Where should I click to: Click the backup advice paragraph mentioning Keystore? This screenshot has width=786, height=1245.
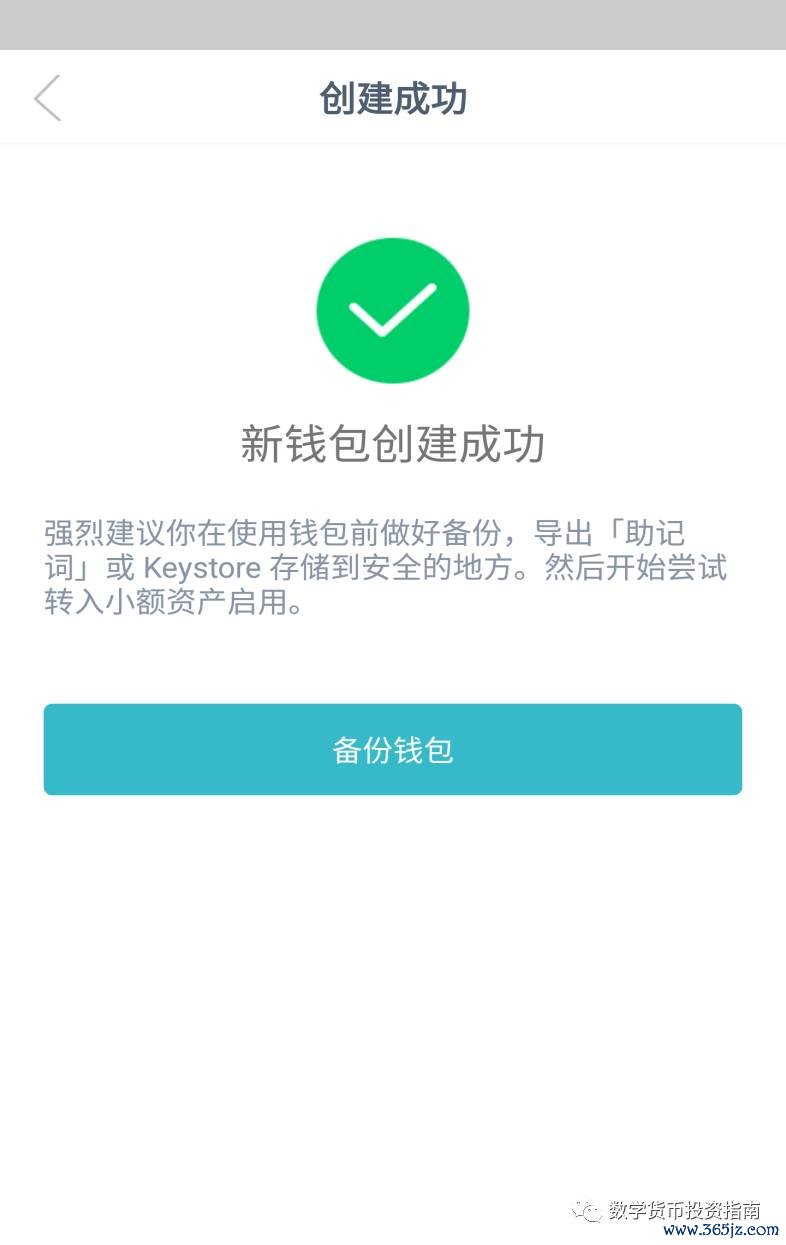tap(393, 567)
